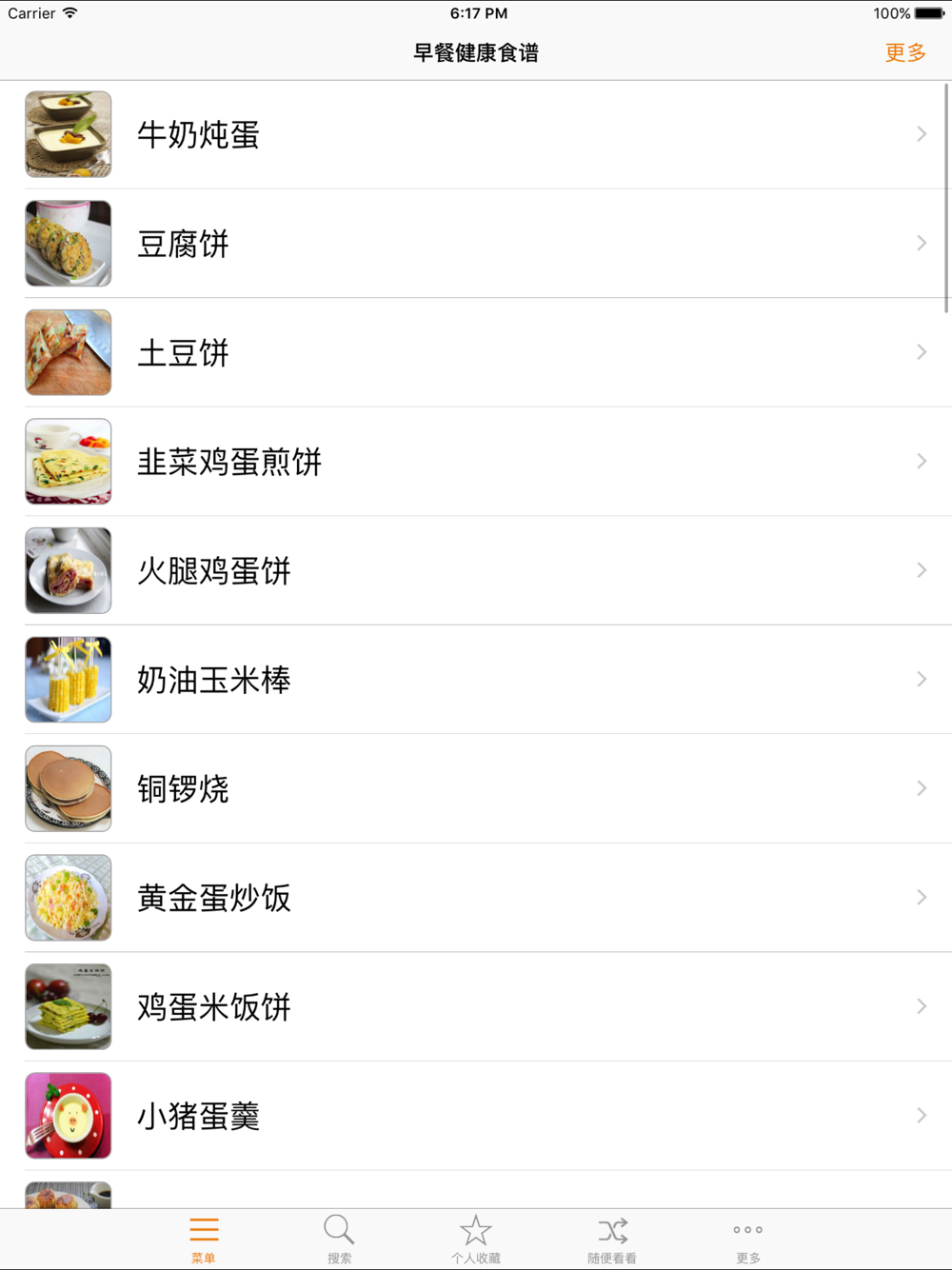This screenshot has height=1270, width=952.
Task: Tap the 更多 button in top bar
Action: (x=904, y=52)
